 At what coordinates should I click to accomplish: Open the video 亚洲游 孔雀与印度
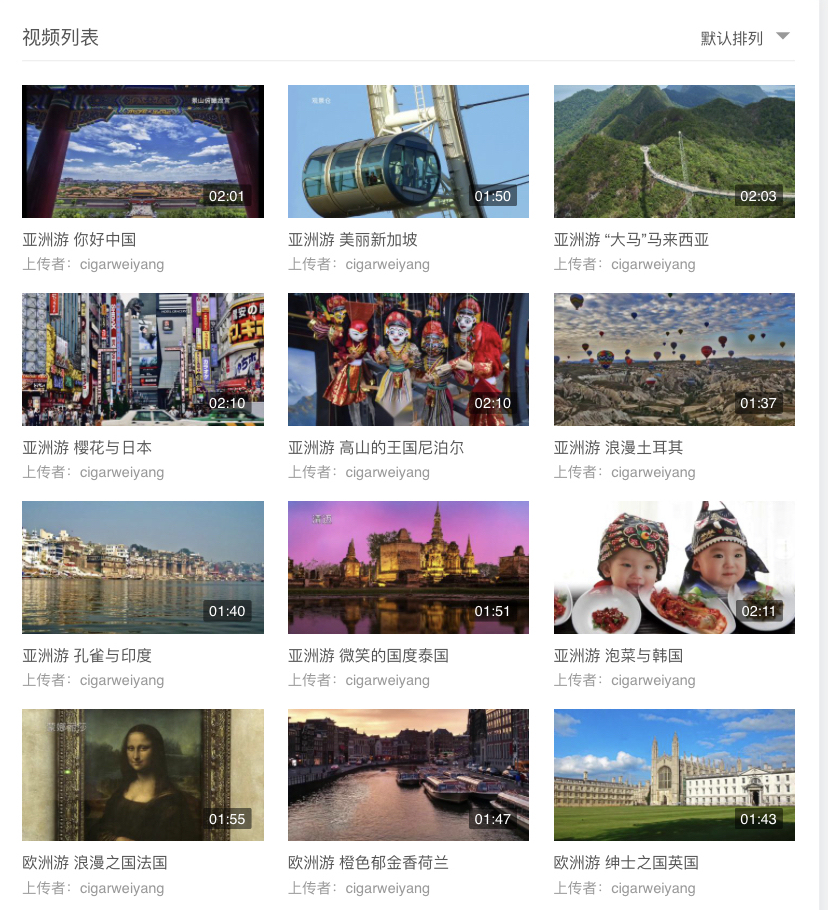(143, 567)
